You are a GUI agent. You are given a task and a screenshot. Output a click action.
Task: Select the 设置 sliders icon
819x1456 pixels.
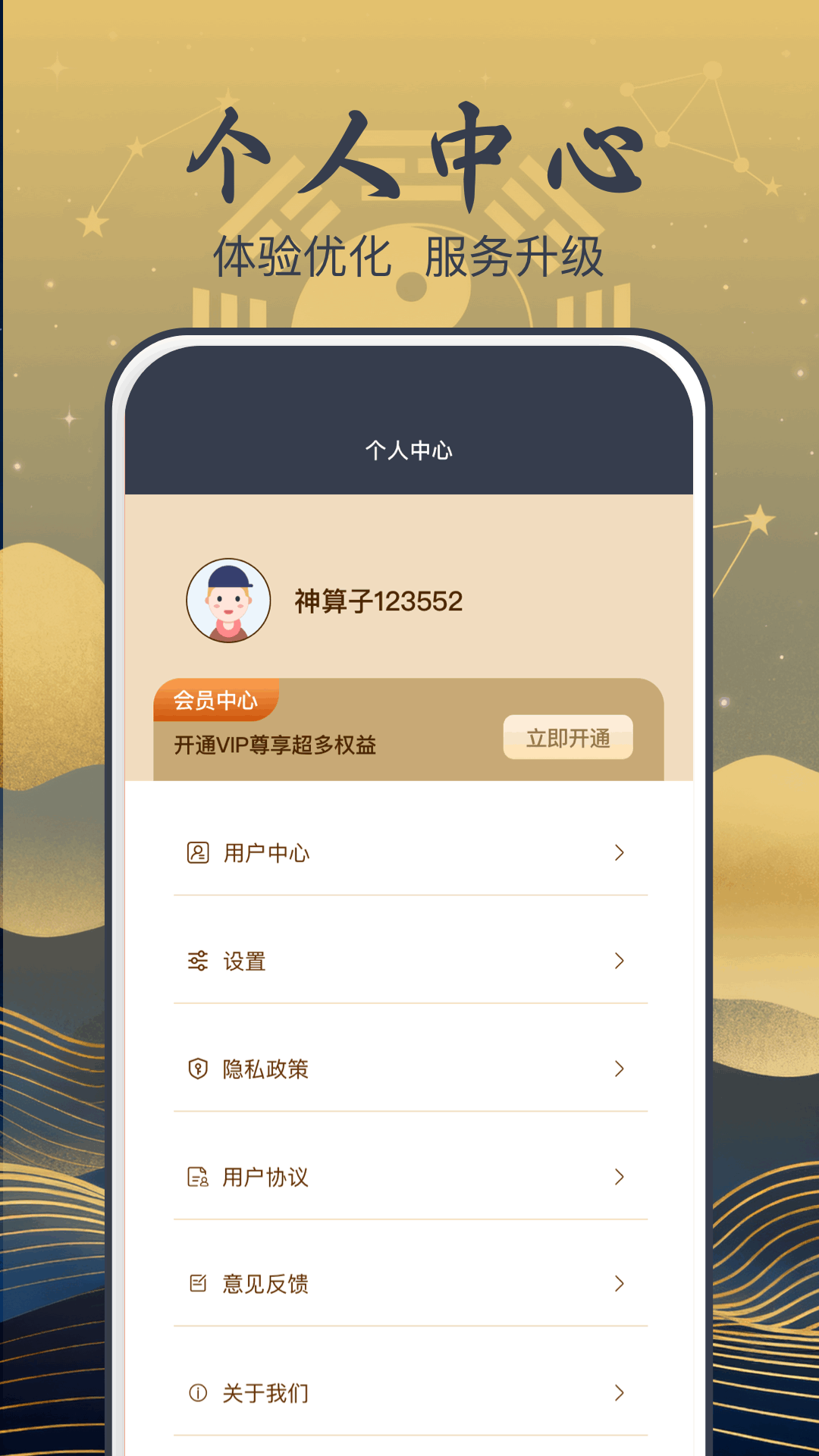click(x=198, y=961)
